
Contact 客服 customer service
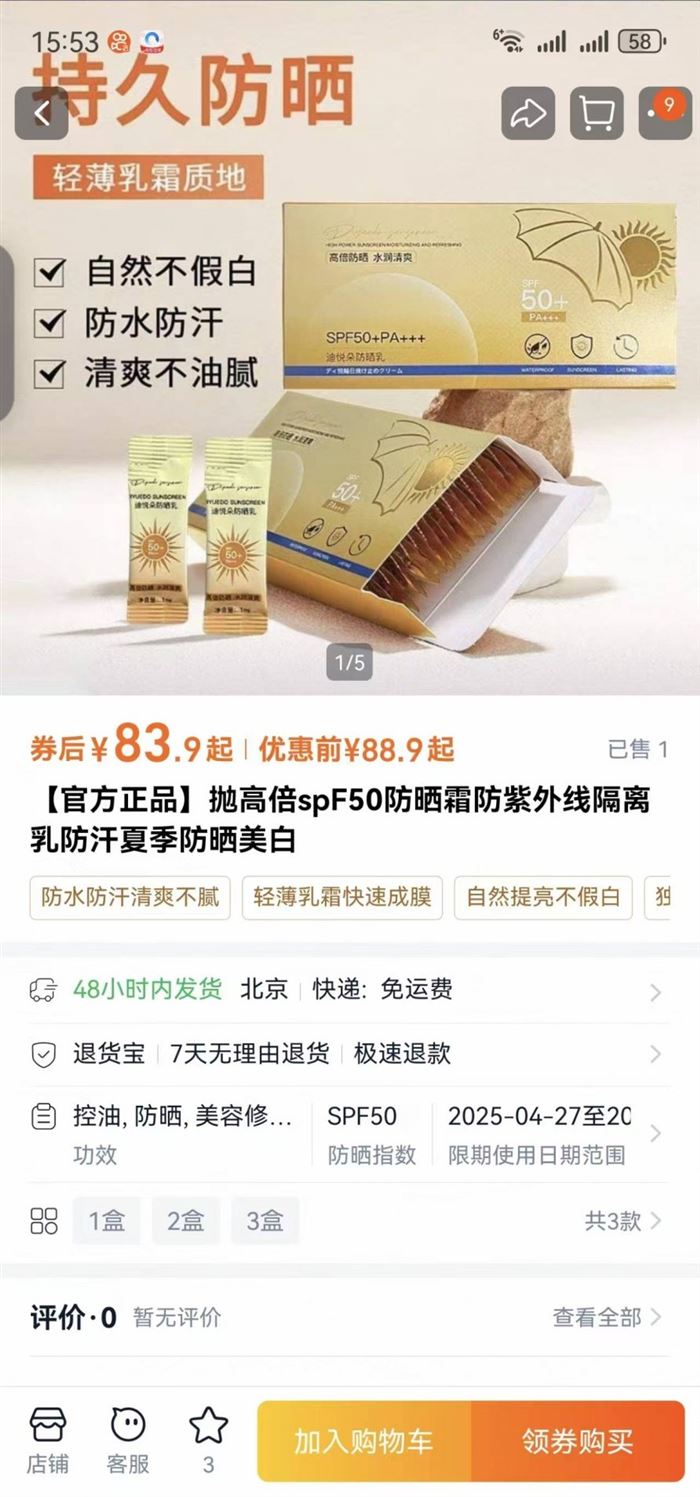[128, 1440]
